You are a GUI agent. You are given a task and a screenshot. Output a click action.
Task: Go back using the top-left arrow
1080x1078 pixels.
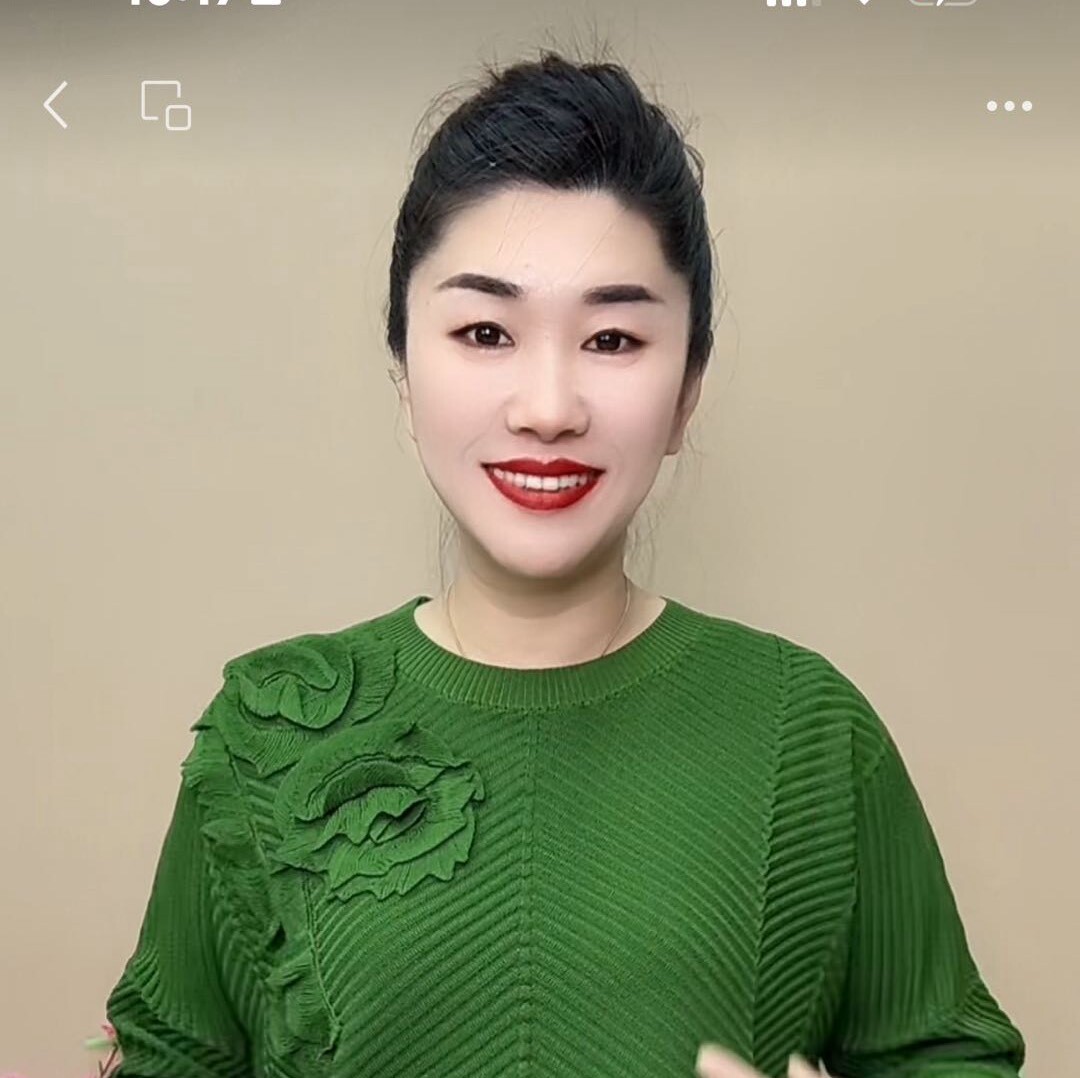(56, 105)
